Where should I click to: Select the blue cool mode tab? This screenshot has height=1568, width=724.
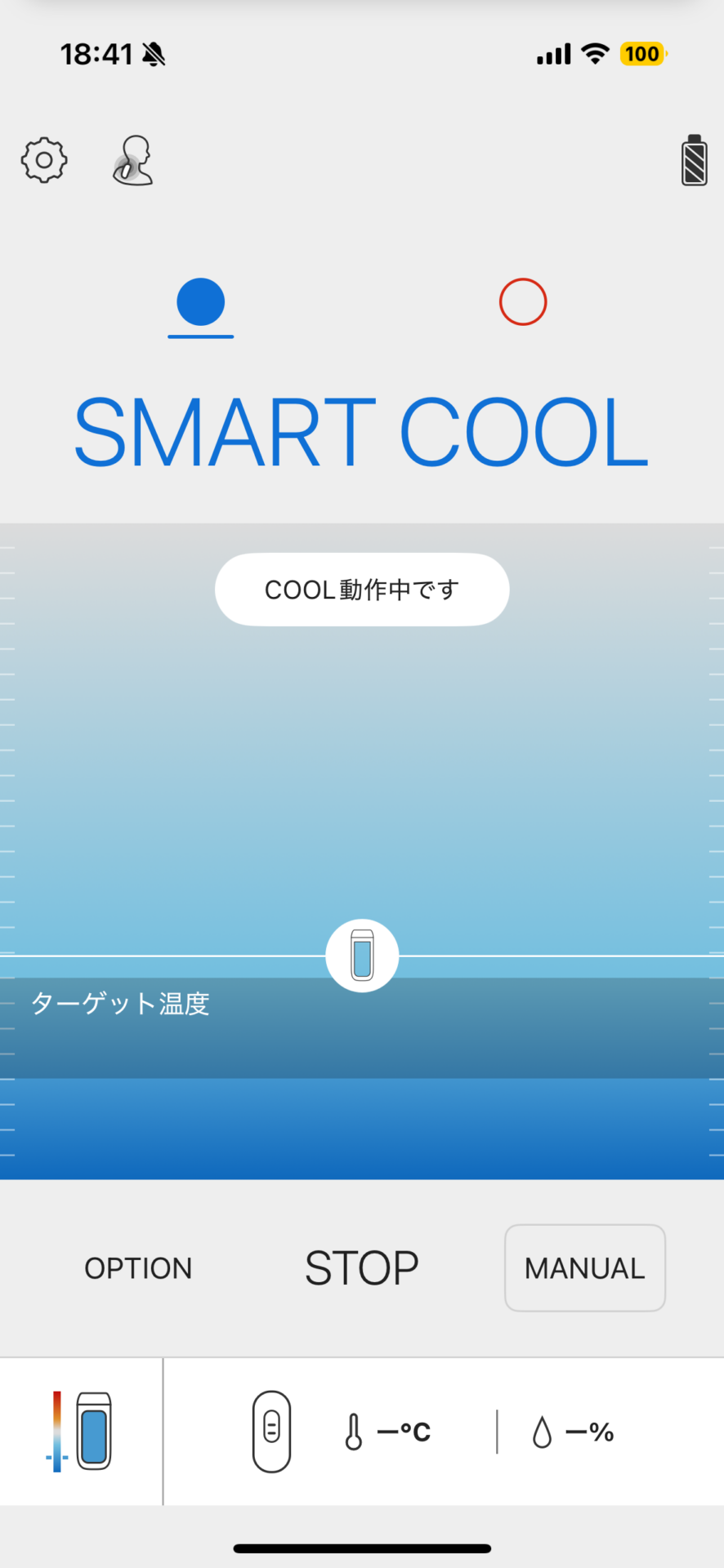(x=201, y=302)
